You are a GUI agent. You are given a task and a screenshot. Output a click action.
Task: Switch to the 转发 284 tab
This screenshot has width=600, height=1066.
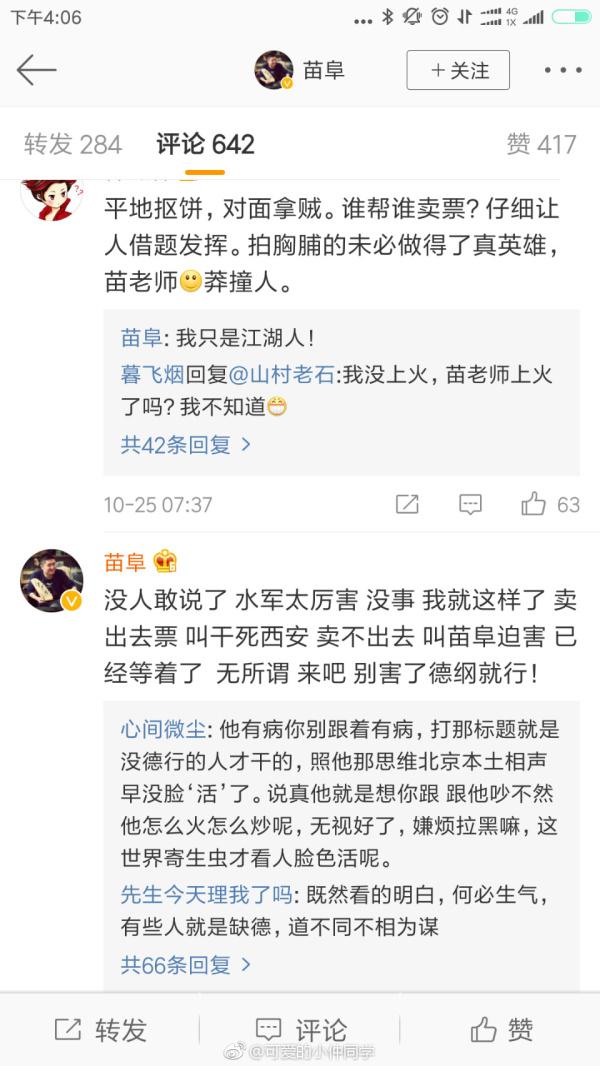(x=73, y=144)
